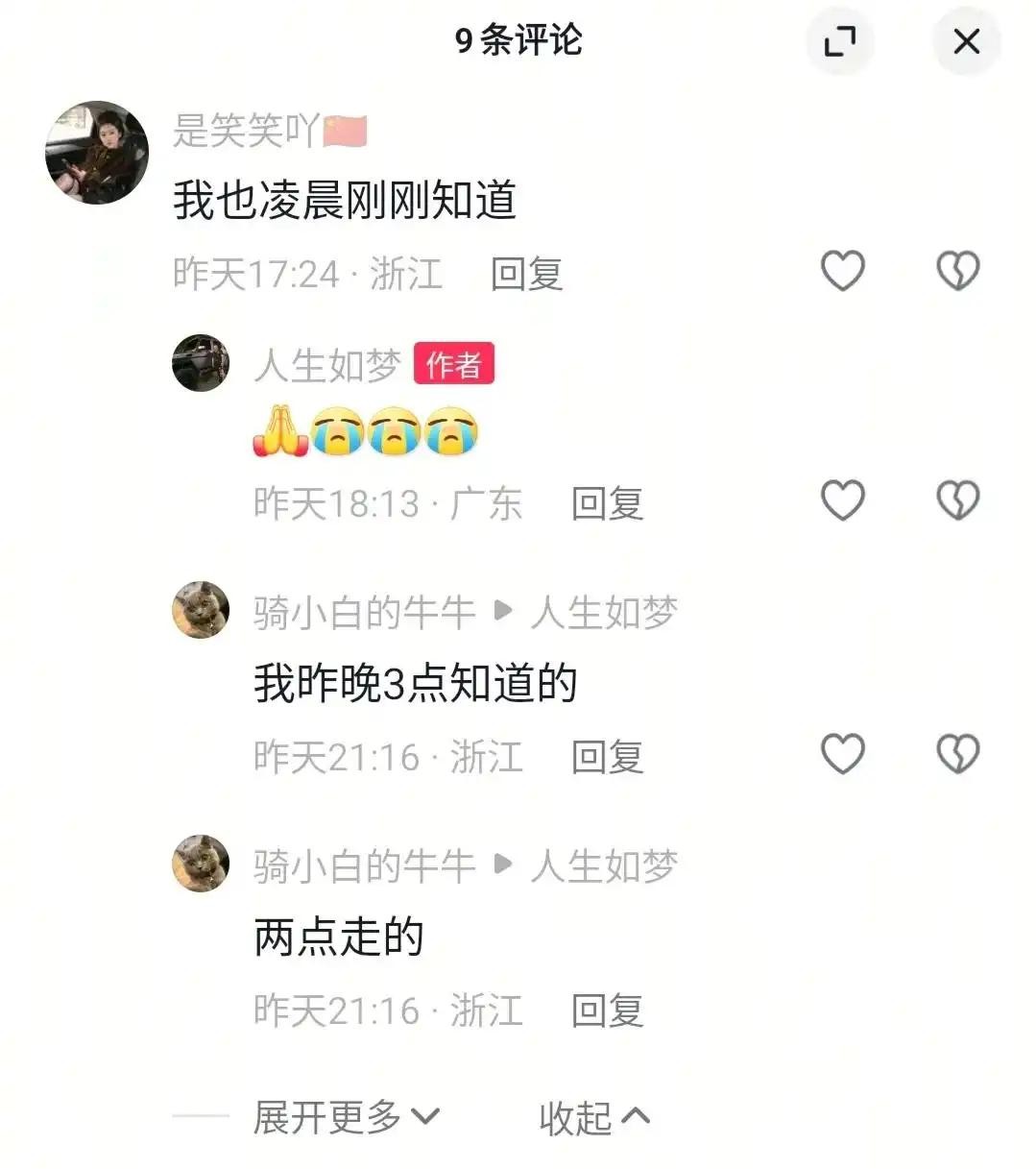The image size is (1036, 1169).
Task: Reply to 是笑笑吖's comment
Action: (526, 274)
